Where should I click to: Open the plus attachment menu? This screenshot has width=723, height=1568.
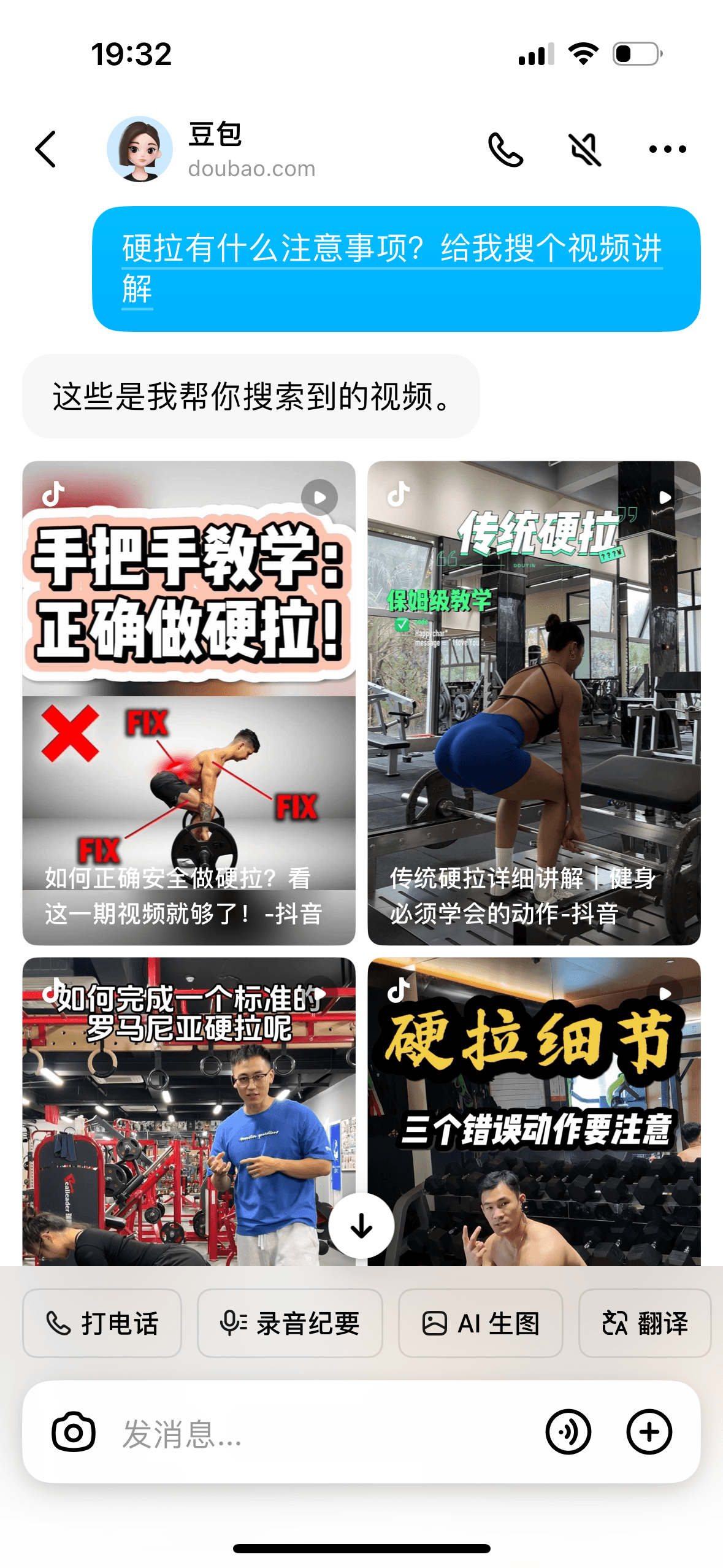click(649, 1432)
